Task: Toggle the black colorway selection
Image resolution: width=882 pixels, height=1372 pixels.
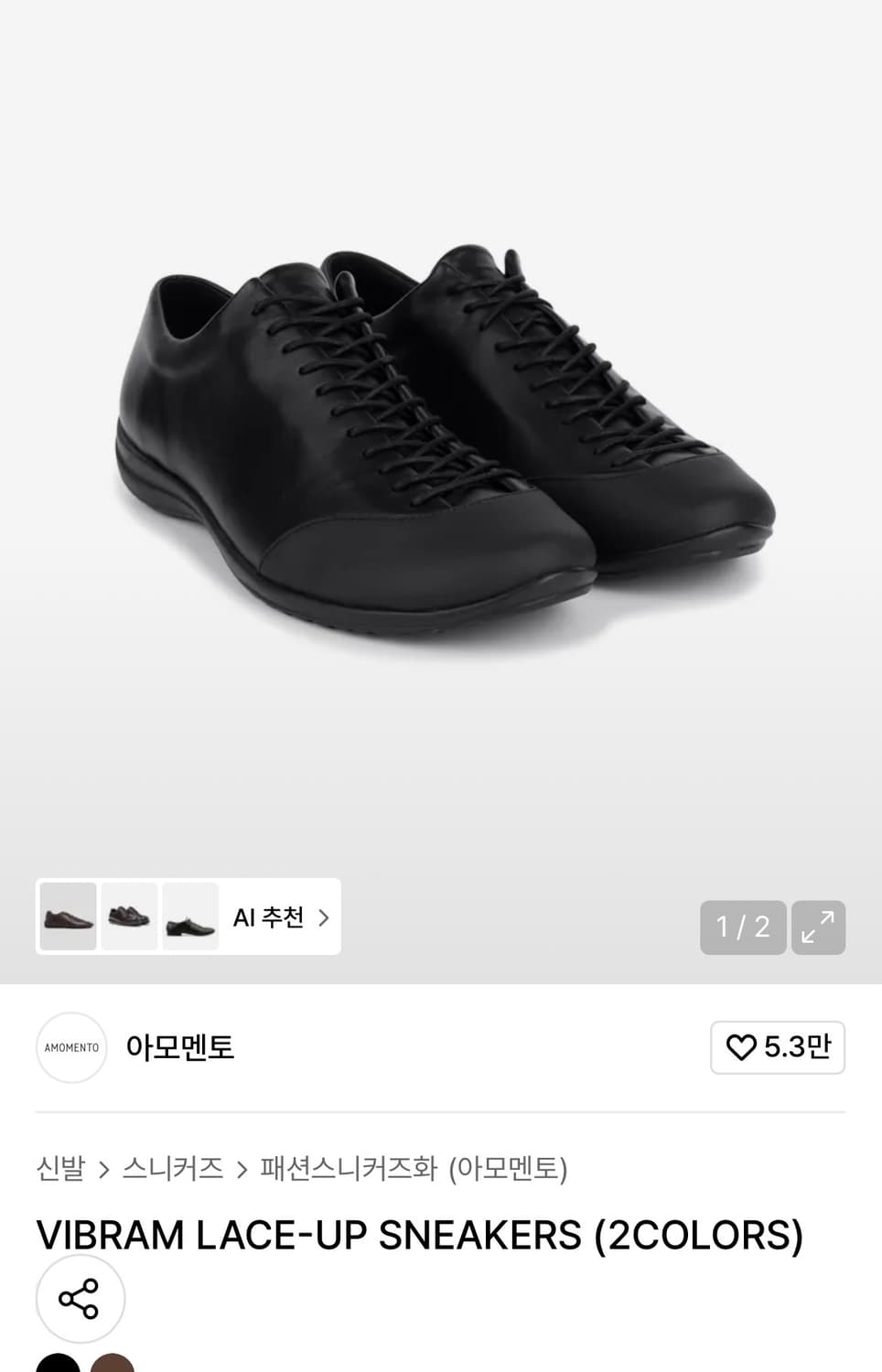Action: (60, 1366)
